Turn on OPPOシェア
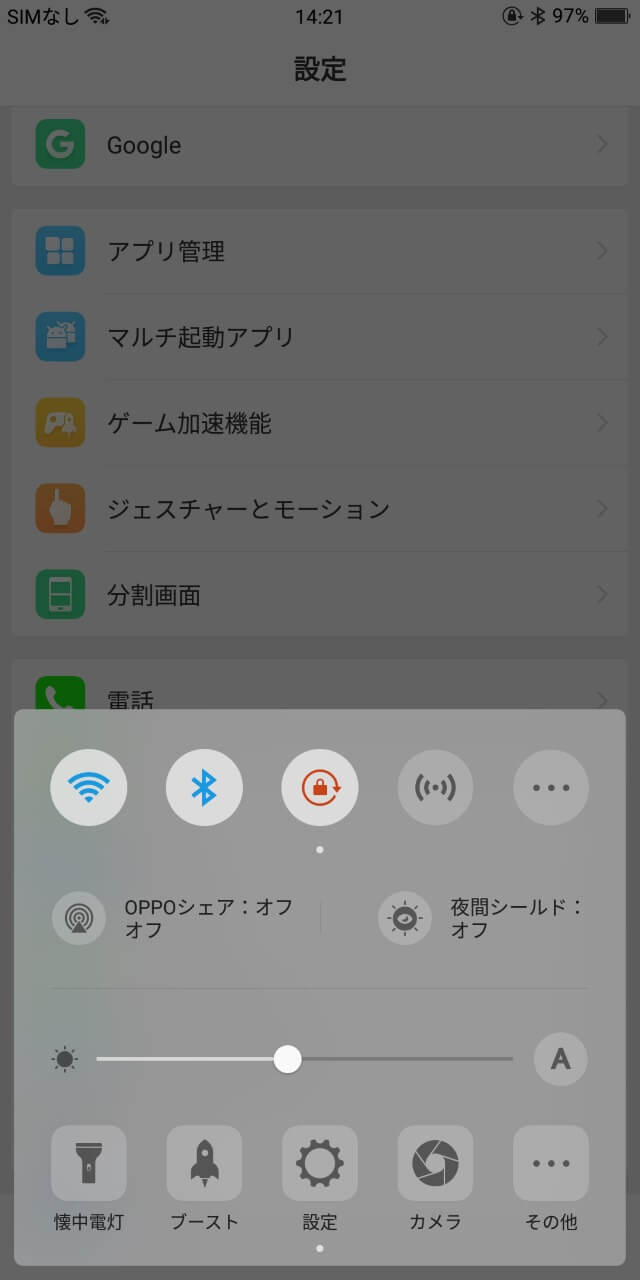Image resolution: width=640 pixels, height=1280 pixels. tap(80, 918)
